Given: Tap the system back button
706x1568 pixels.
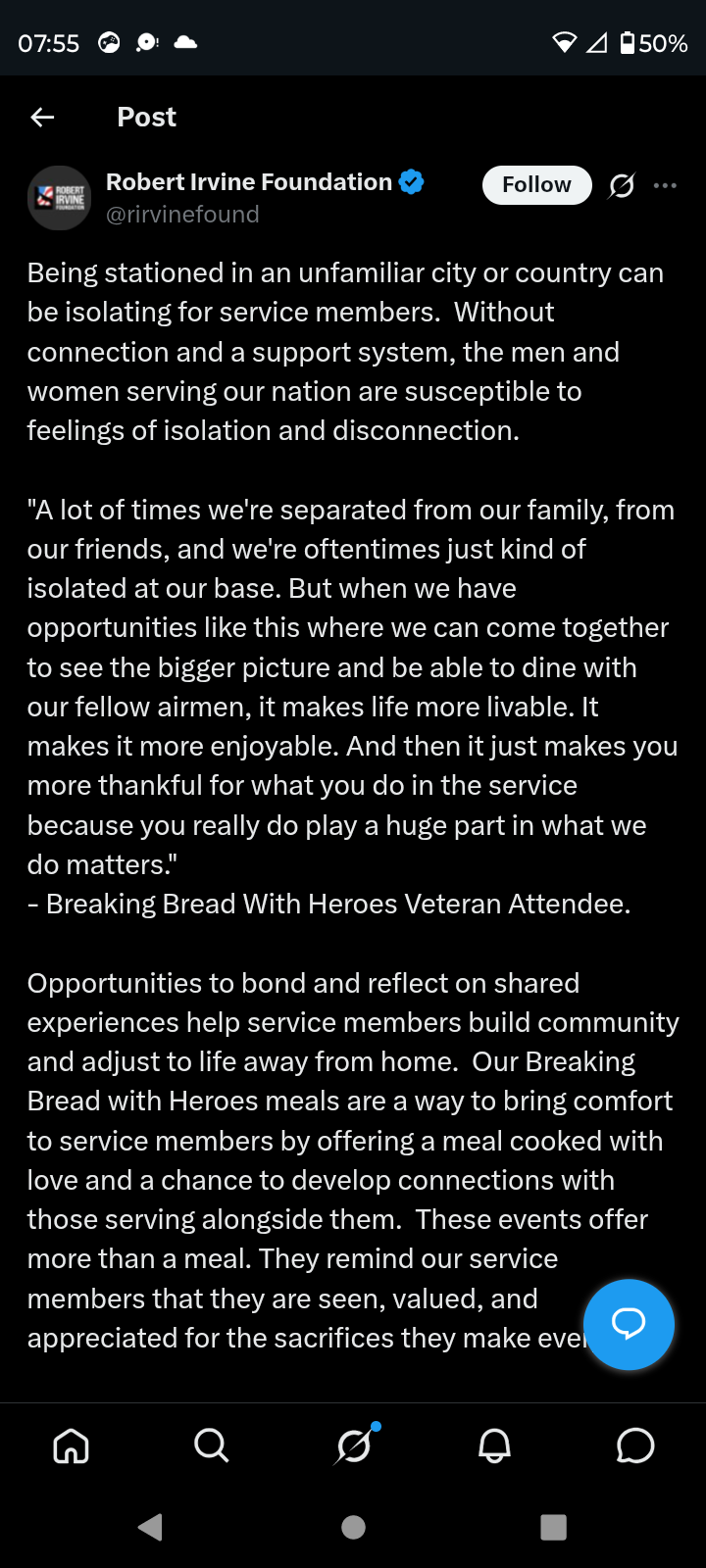Looking at the screenshot, I should point(150,1527).
